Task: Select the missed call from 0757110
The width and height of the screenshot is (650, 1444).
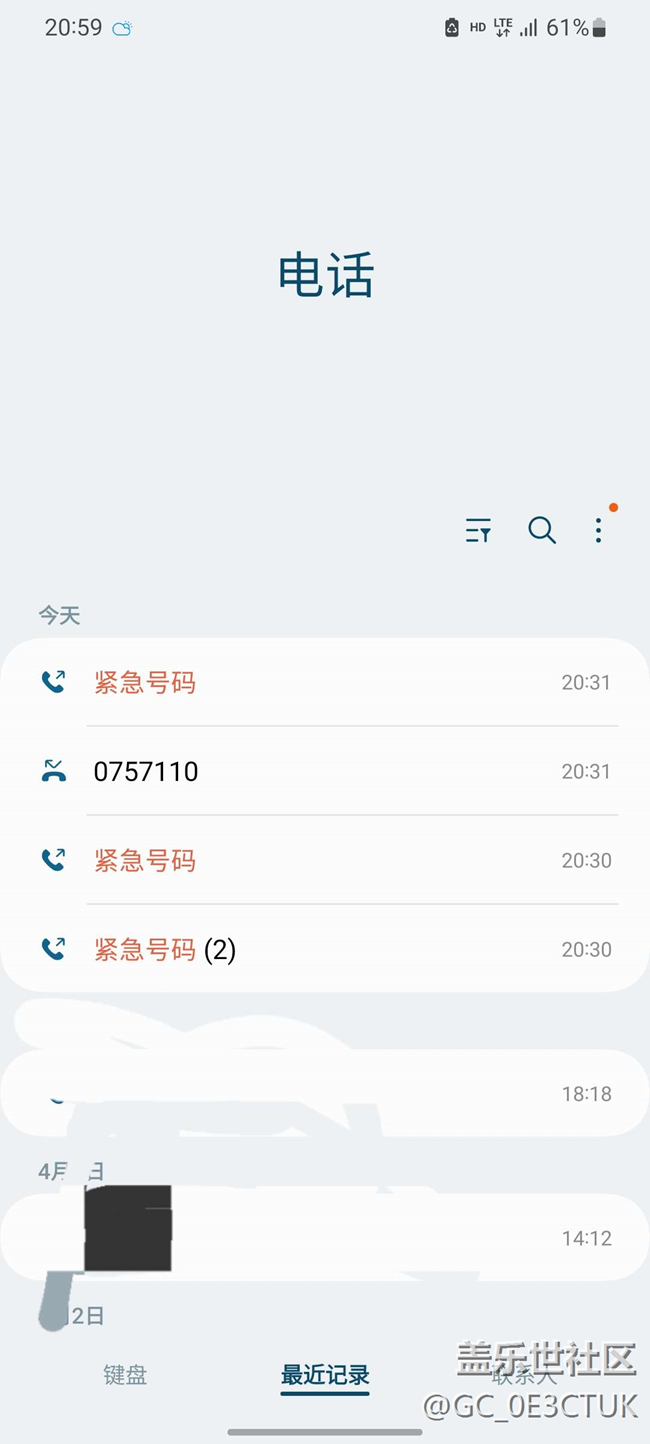Action: coord(325,771)
